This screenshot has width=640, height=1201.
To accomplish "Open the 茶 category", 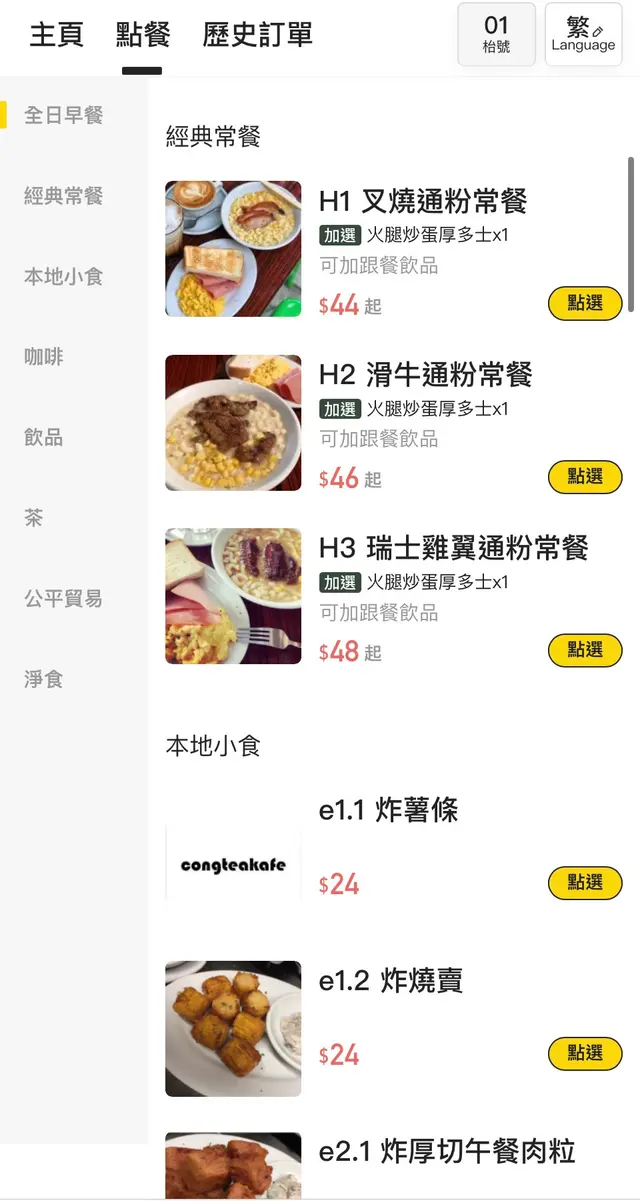I will coord(34,518).
